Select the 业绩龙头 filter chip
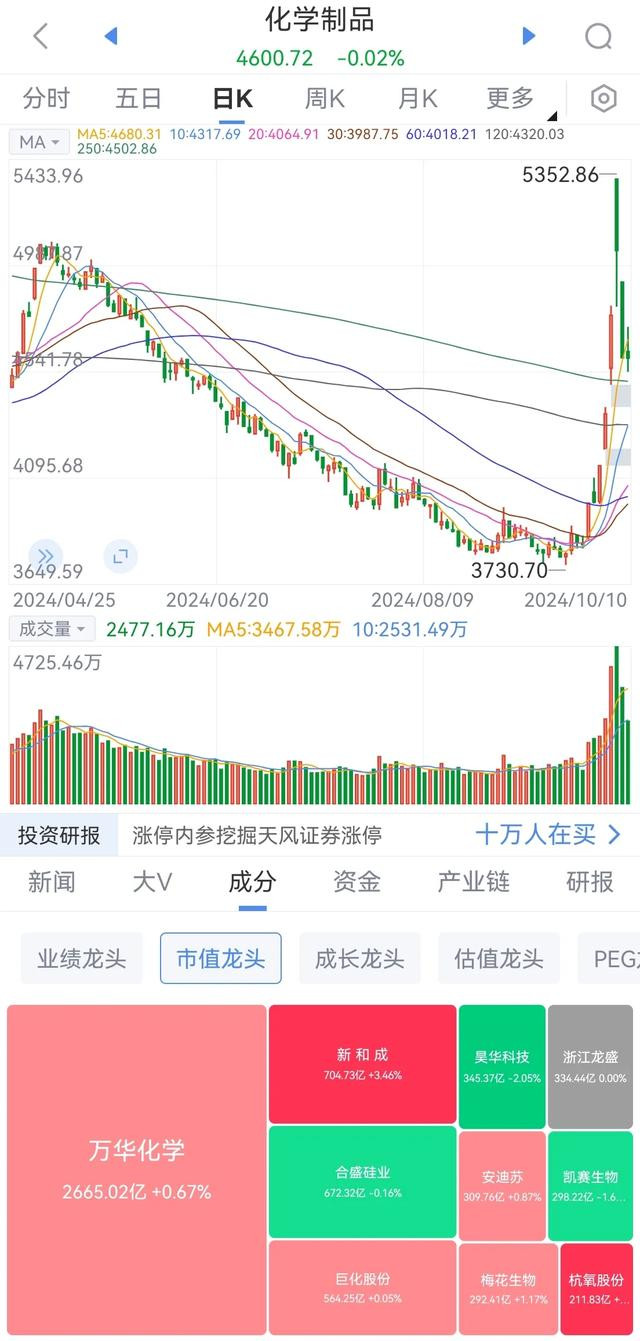Image resolution: width=640 pixels, height=1341 pixels. coord(82,959)
